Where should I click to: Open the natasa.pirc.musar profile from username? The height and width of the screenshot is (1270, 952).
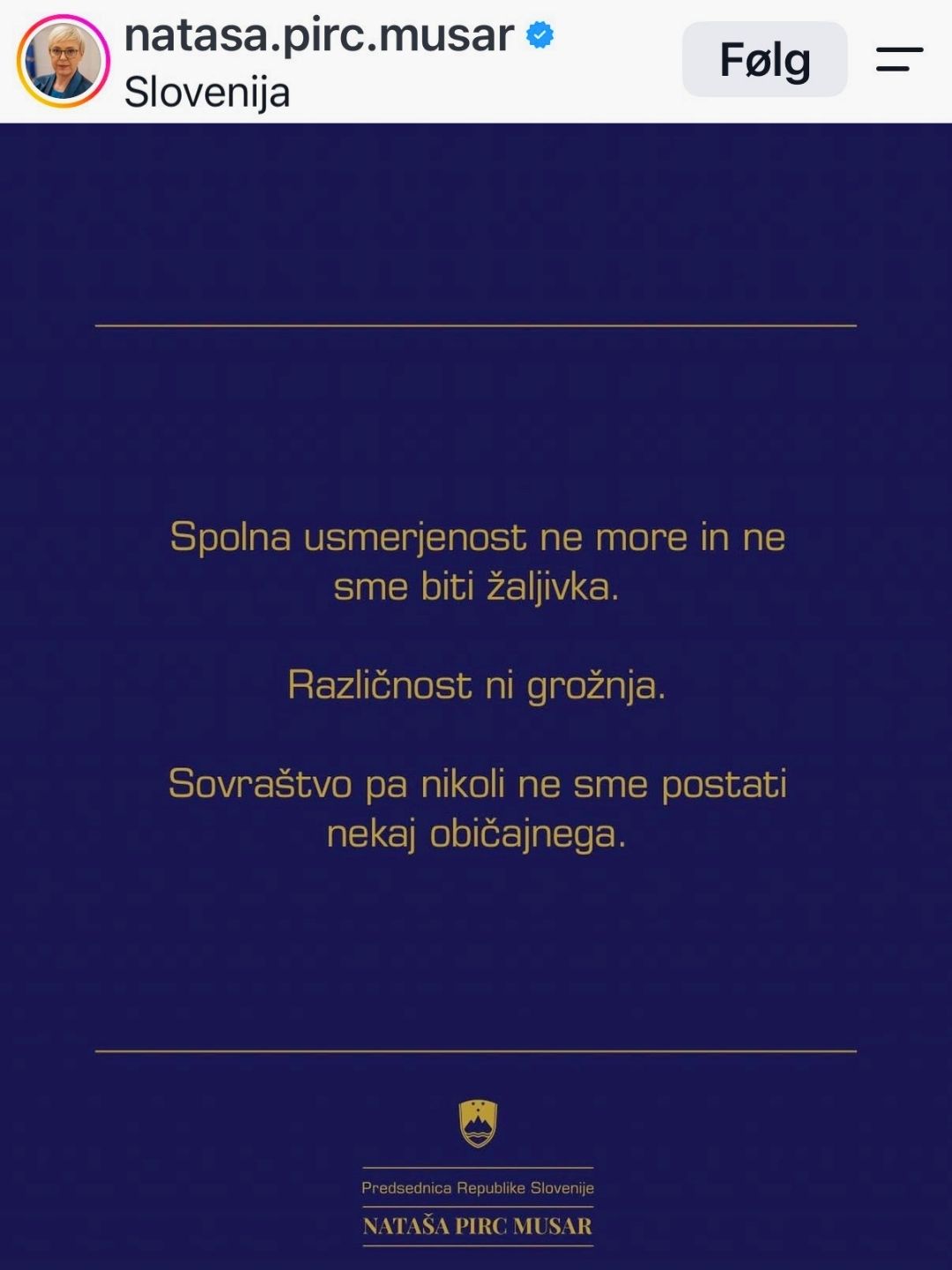point(318,35)
